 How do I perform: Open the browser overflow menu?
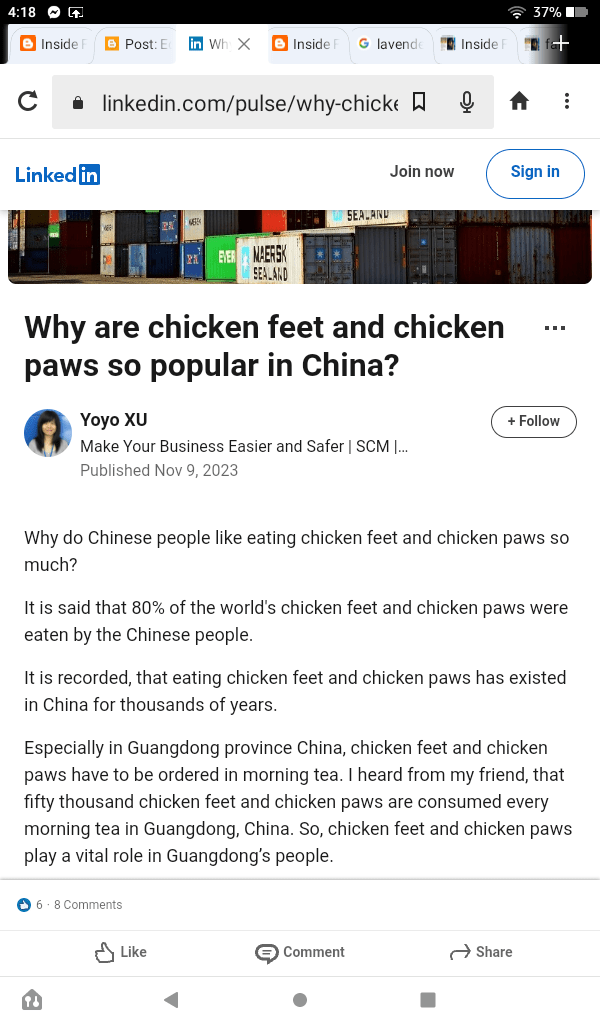click(x=567, y=101)
